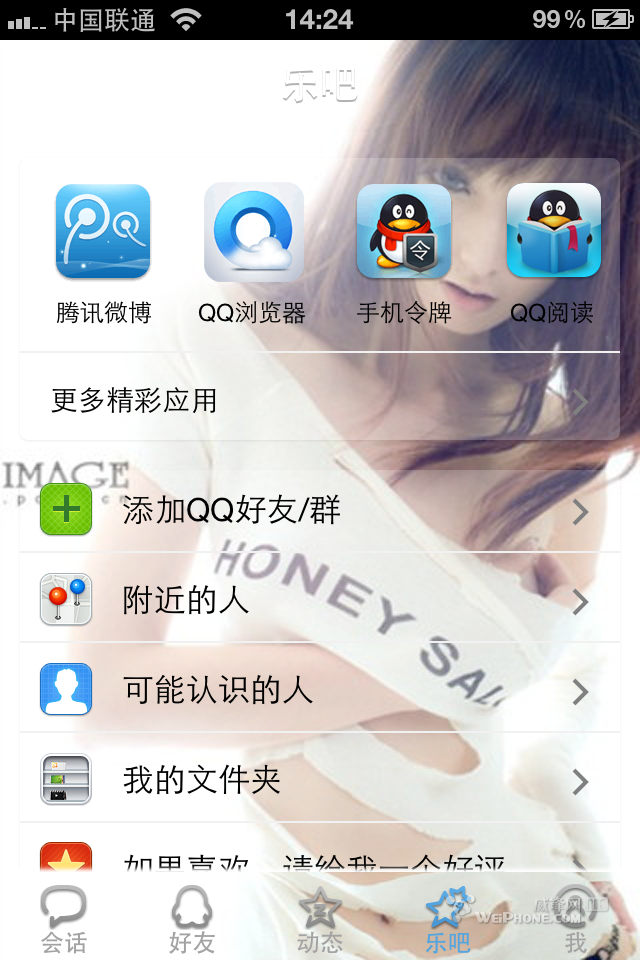The height and width of the screenshot is (960, 640).
Task: View 可能认识的人 list
Action: tap(319, 690)
